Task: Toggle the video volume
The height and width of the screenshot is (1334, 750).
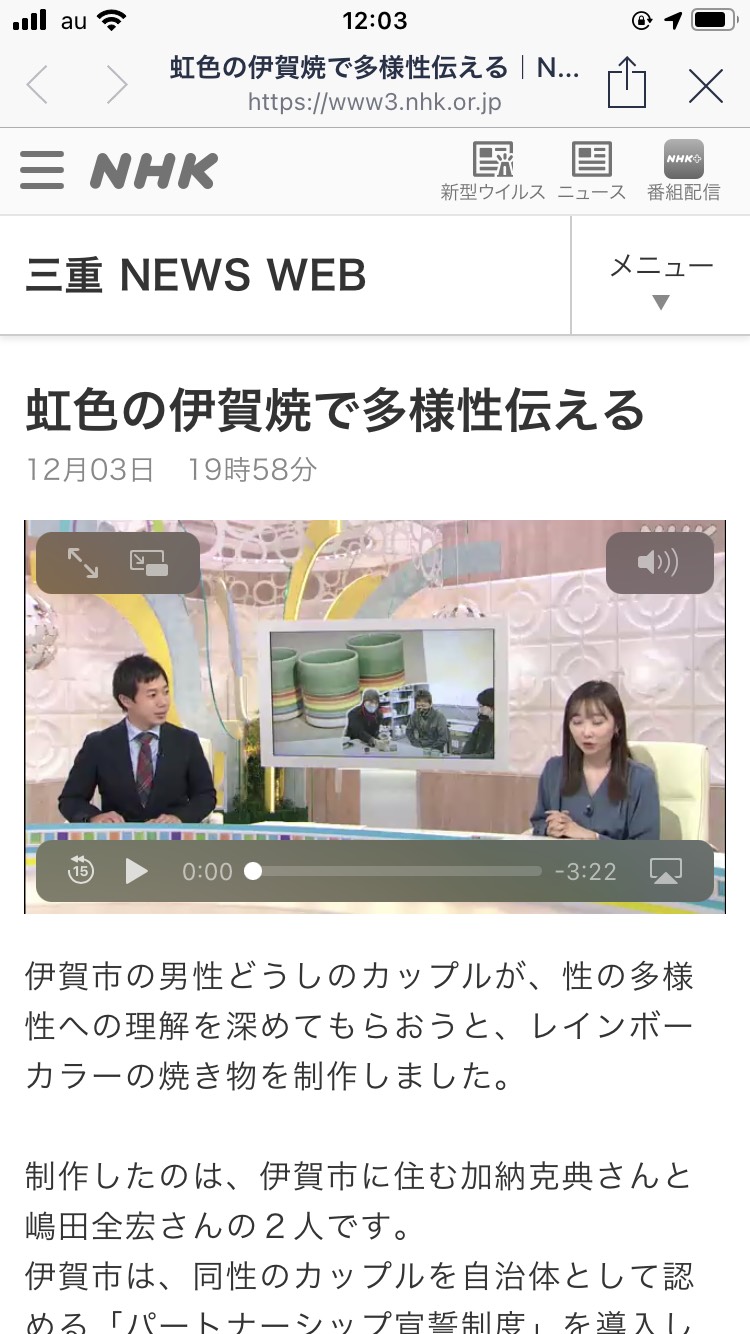Action: point(660,563)
